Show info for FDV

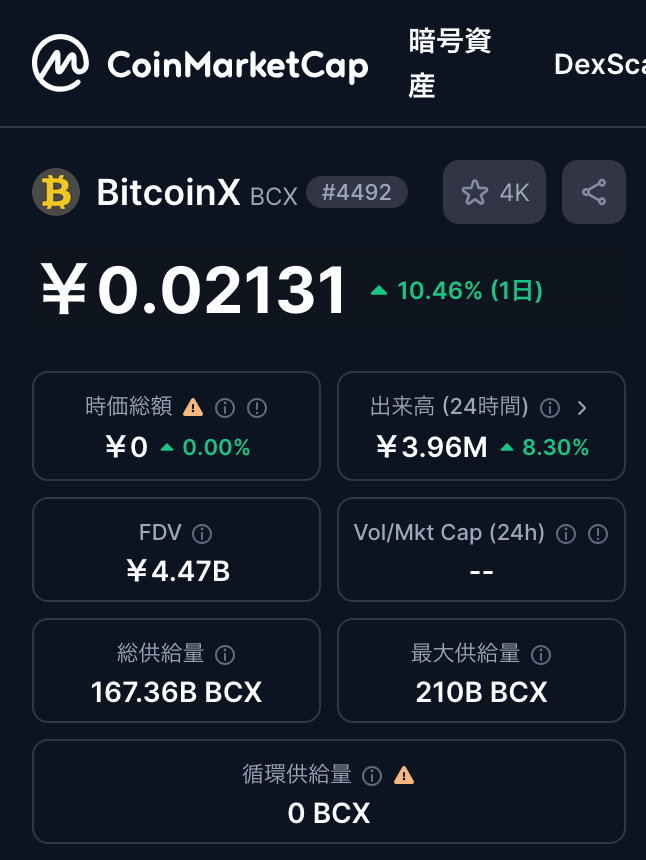[x=202, y=534]
